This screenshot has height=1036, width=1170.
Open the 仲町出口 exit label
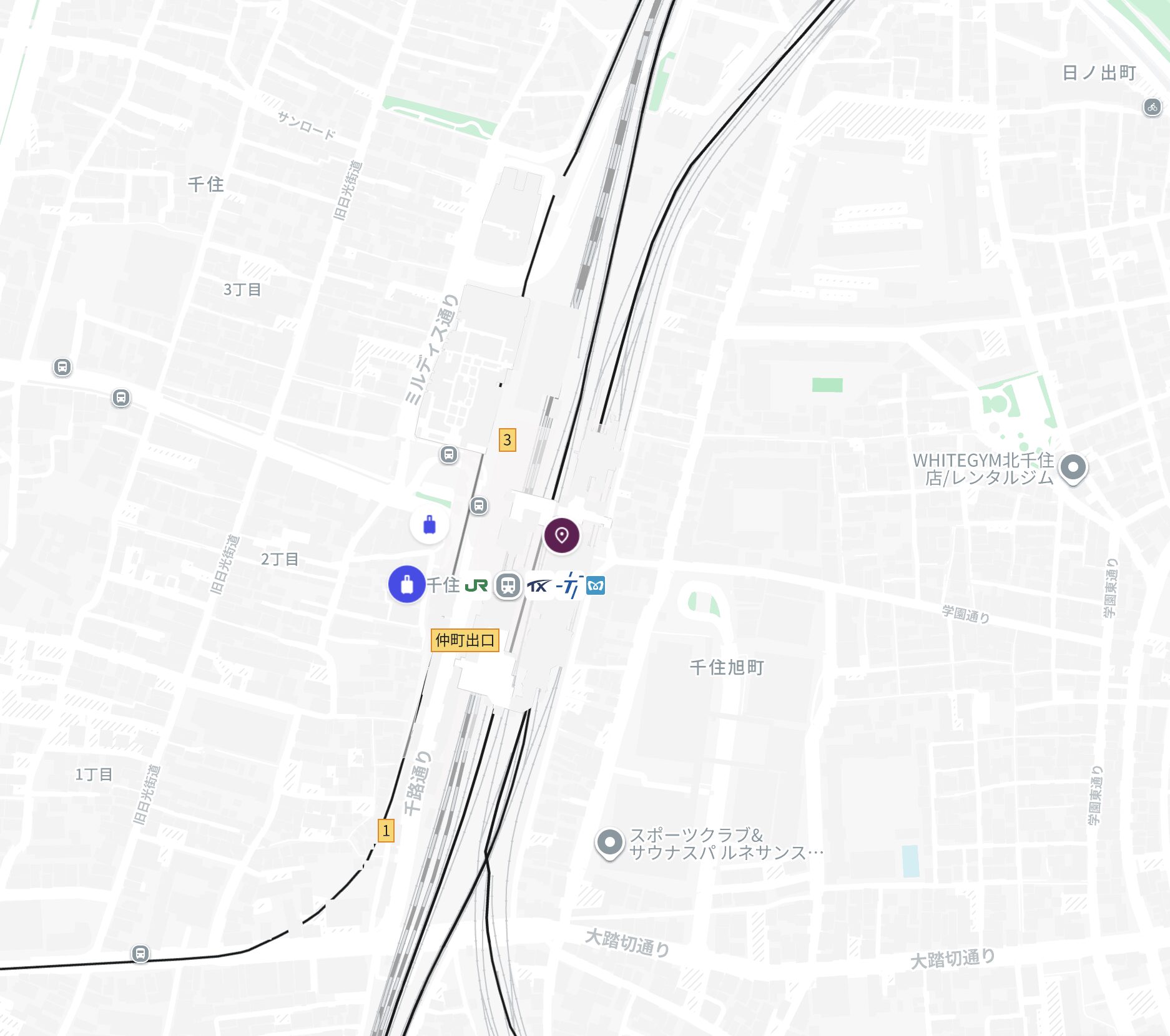click(x=465, y=640)
